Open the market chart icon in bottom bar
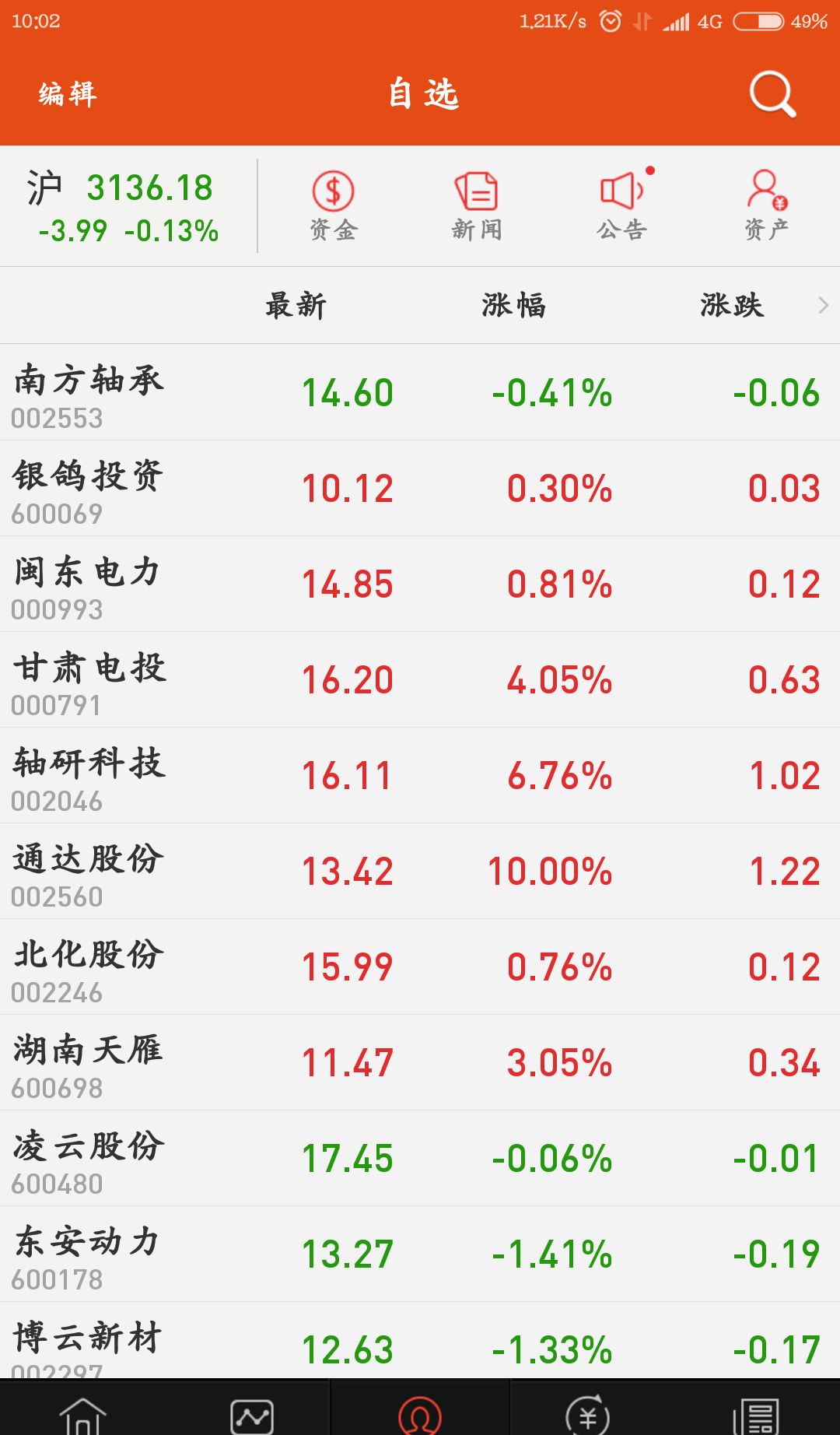The image size is (840, 1435). point(251,1410)
